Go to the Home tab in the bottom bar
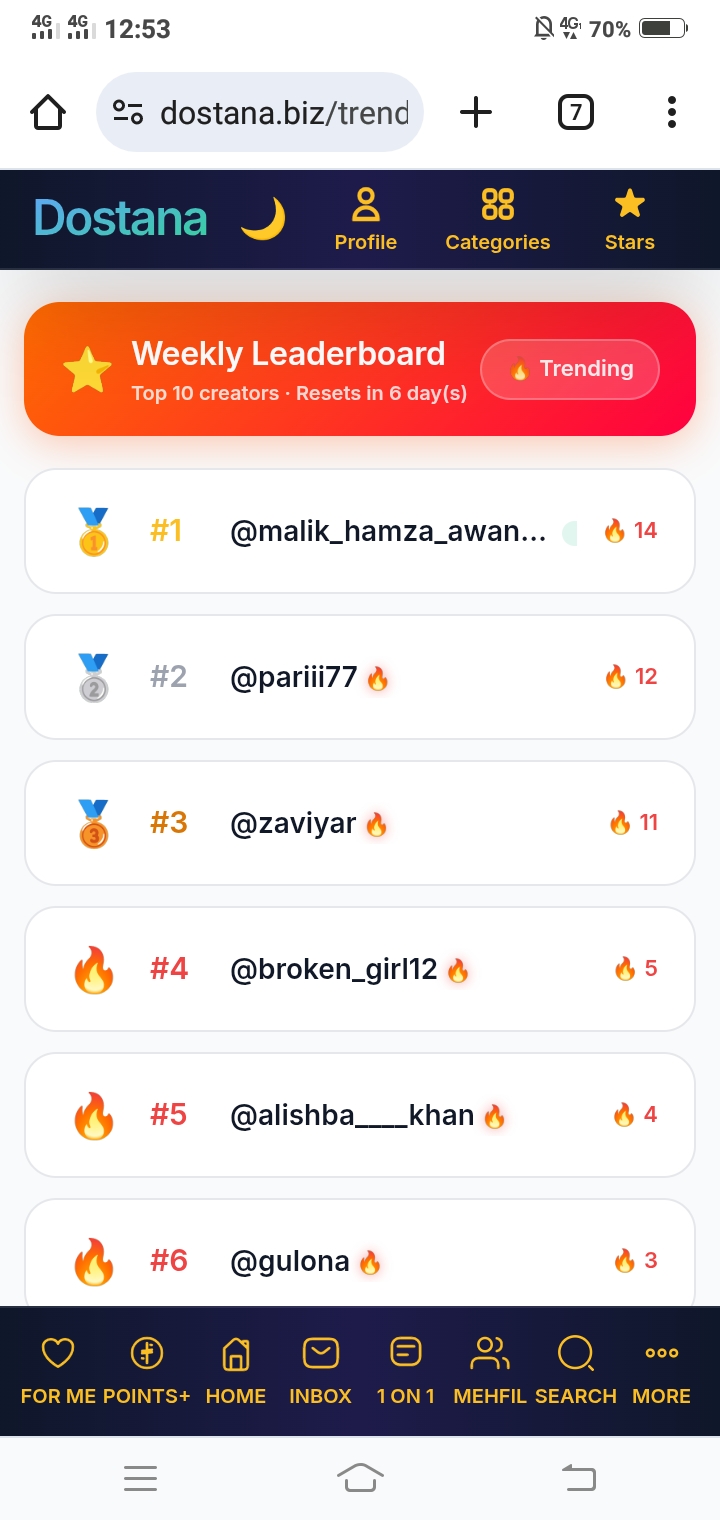The height and width of the screenshot is (1520, 720). [x=236, y=1371]
